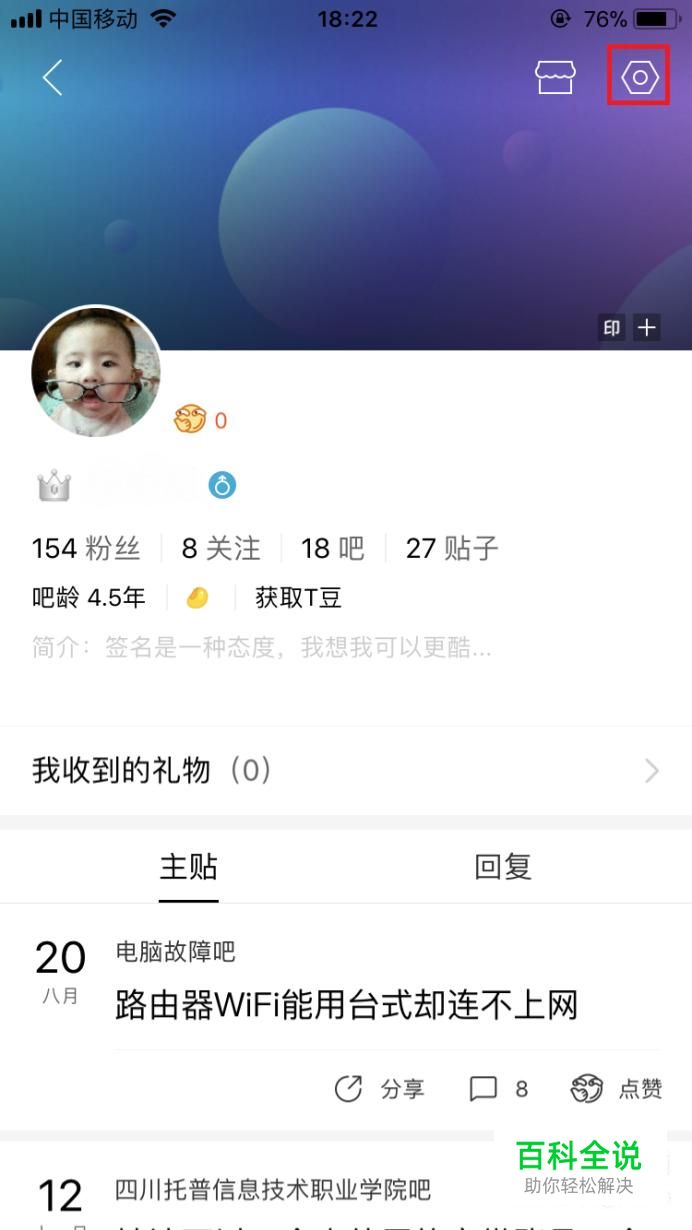Image resolution: width=692 pixels, height=1230 pixels.
Task: Tap 获取T豆 to get T beans
Action: click(298, 598)
